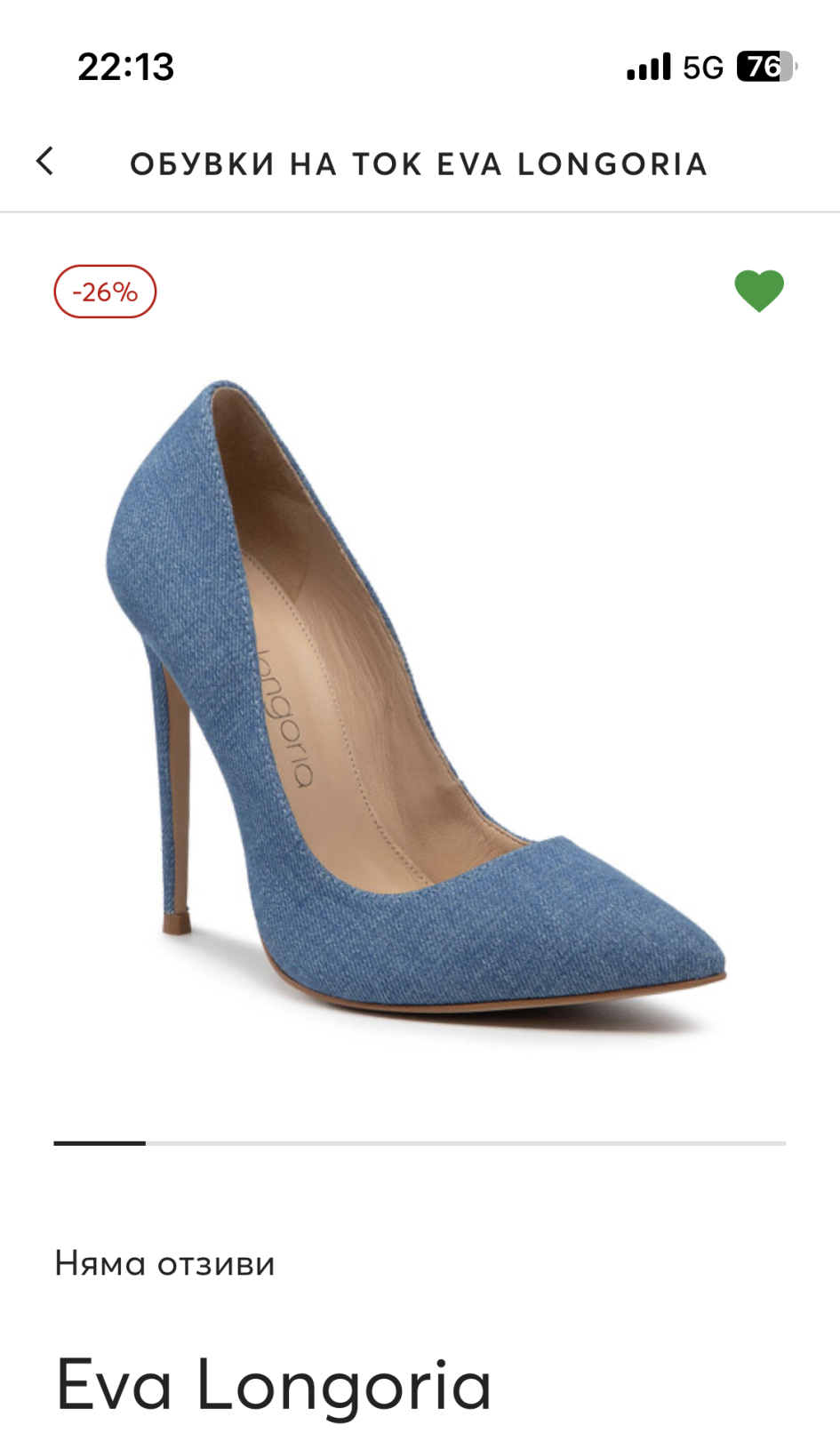
Task: Open reviews via Няма отзиви
Action: coord(164,1263)
